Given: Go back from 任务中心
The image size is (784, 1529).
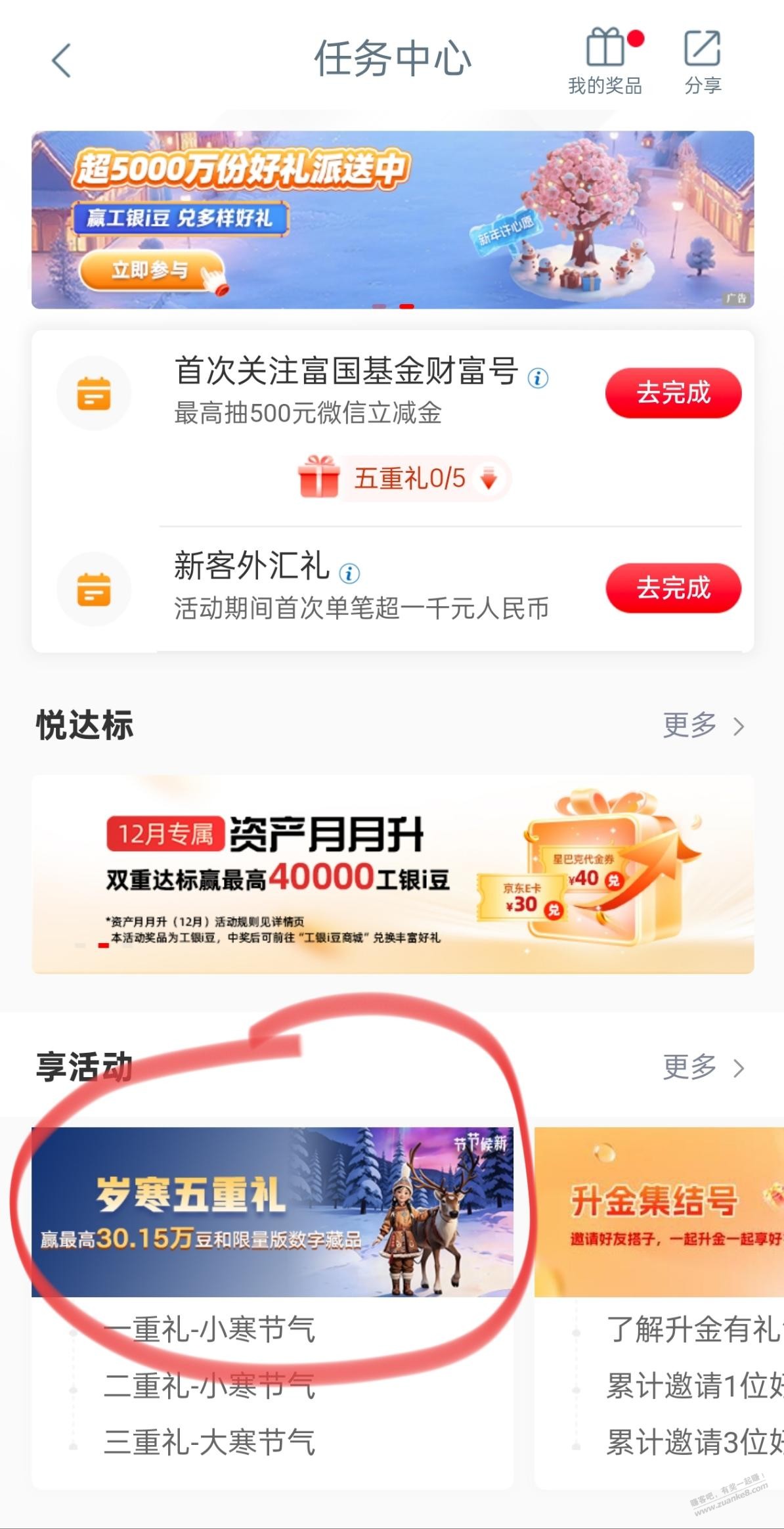Looking at the screenshot, I should pyautogui.click(x=61, y=61).
